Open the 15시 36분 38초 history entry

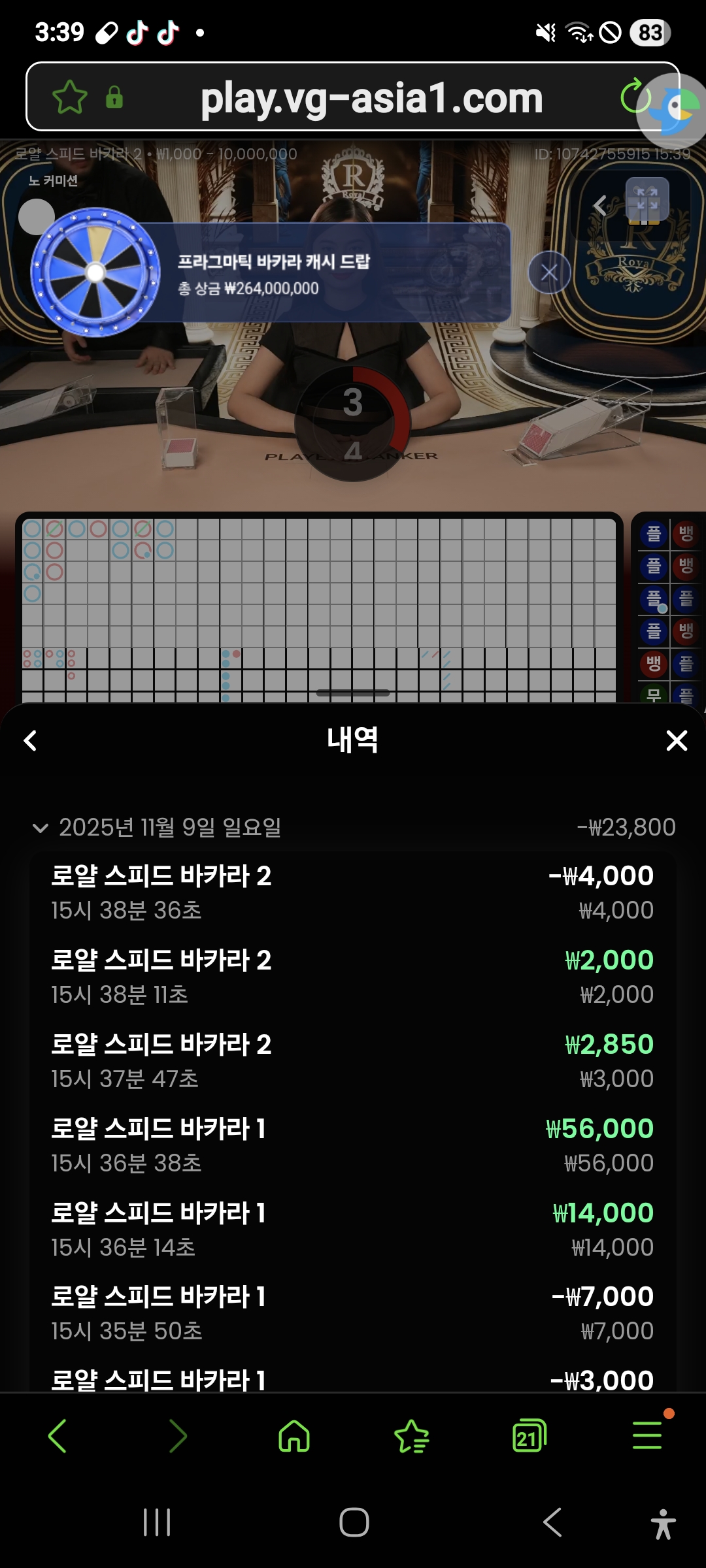point(353,1145)
